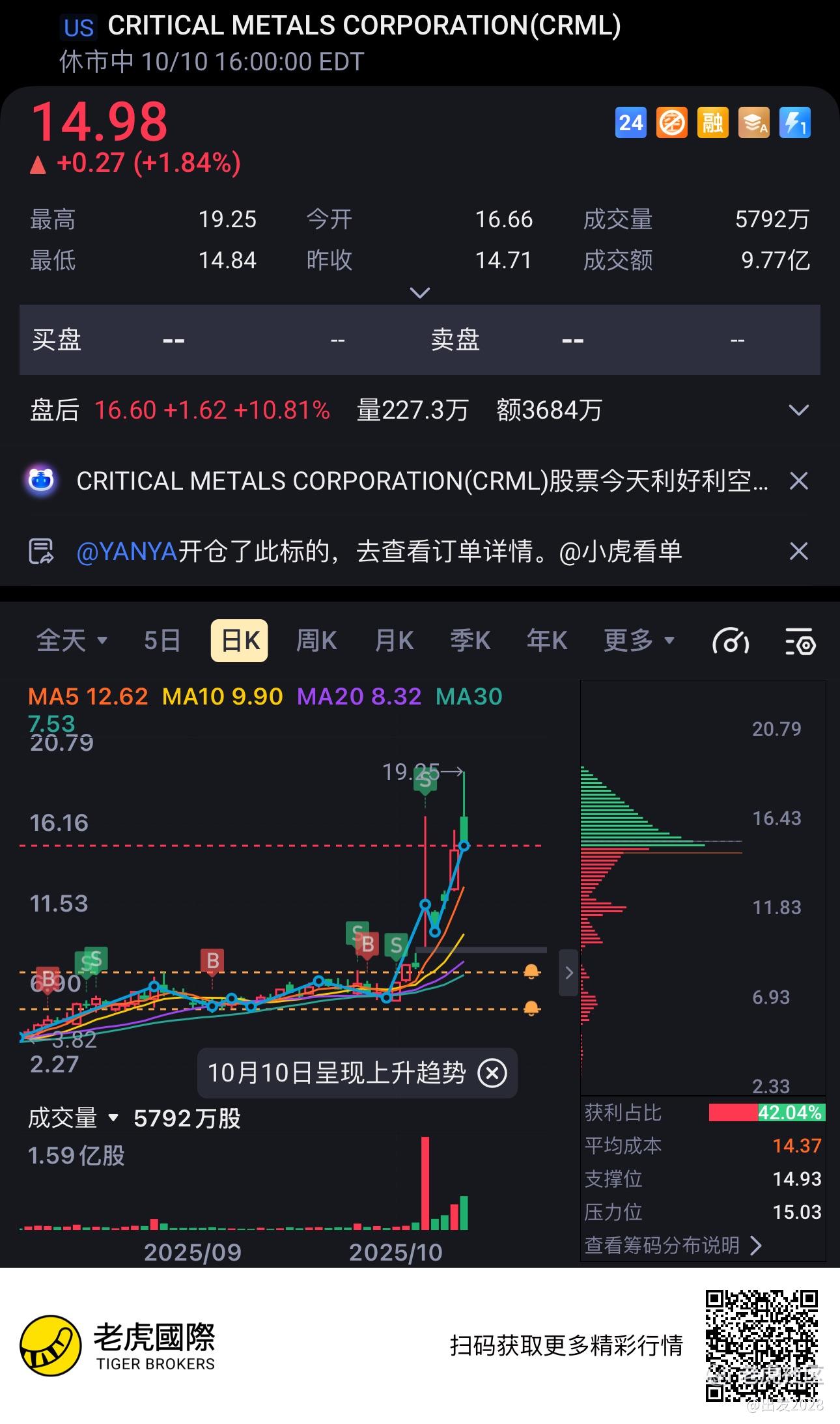The height and width of the screenshot is (1424, 840).
Task: Open chart settings icon beside the gauge
Action: point(800,642)
